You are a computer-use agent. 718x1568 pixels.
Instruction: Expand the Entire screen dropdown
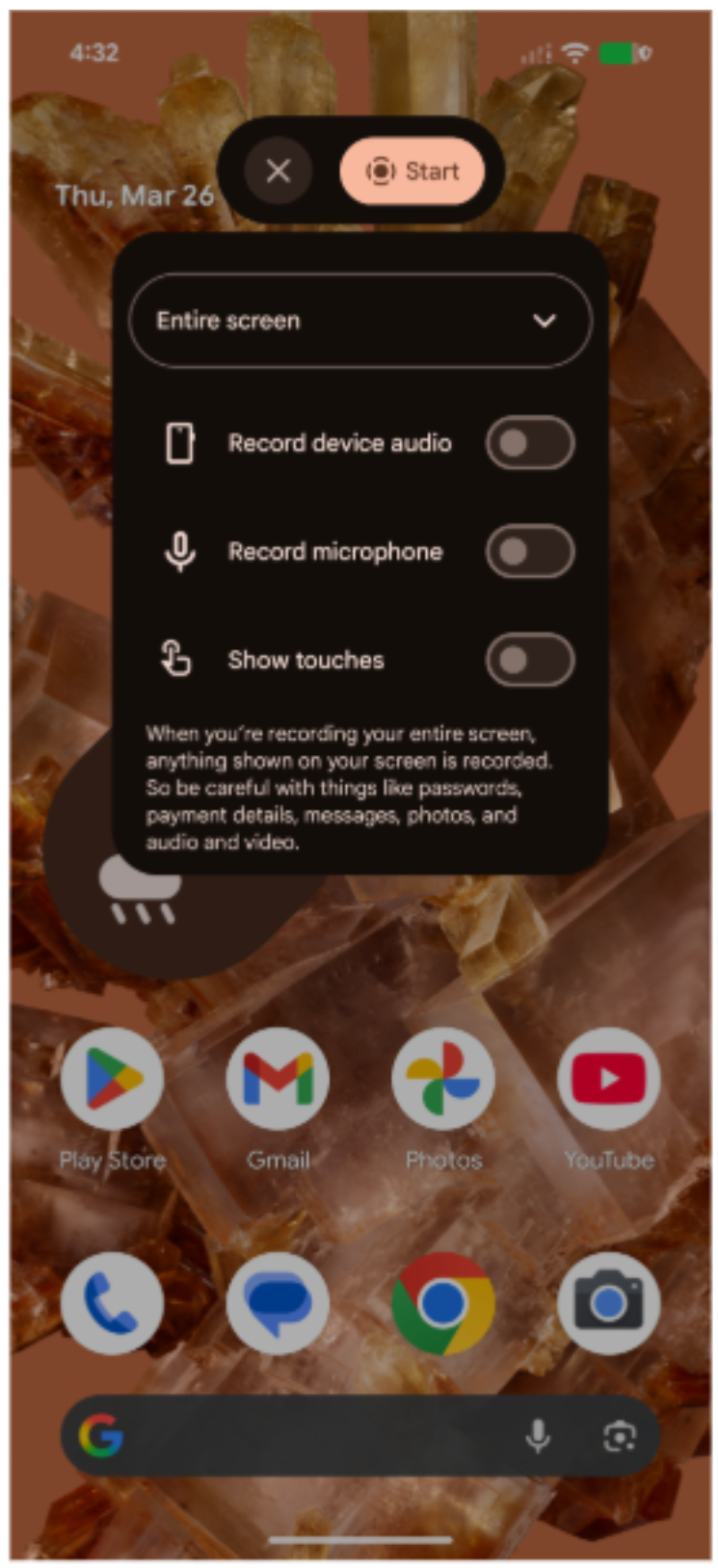pos(359,321)
